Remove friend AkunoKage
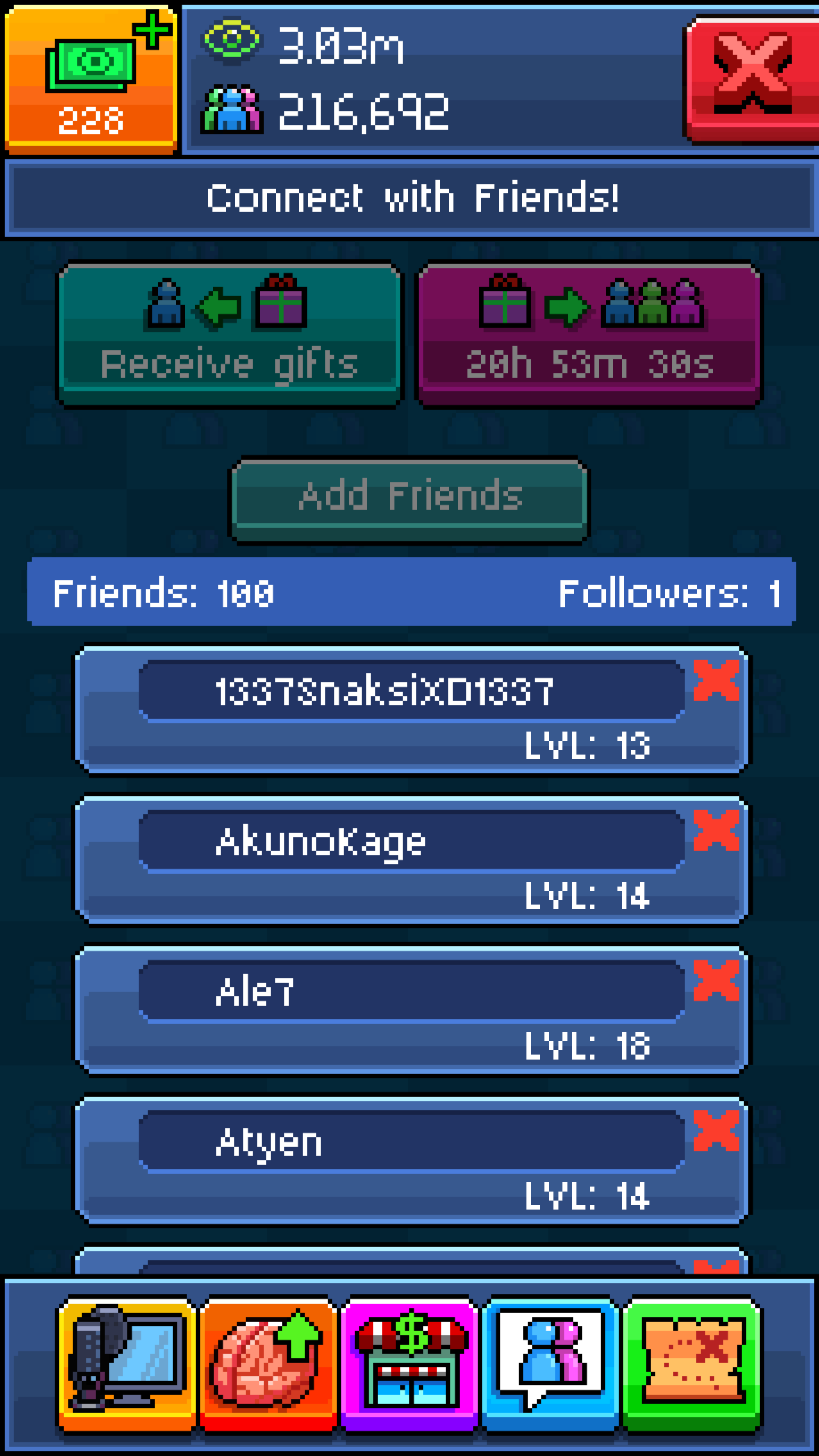Viewport: 819px width, 1456px height. coord(716,830)
